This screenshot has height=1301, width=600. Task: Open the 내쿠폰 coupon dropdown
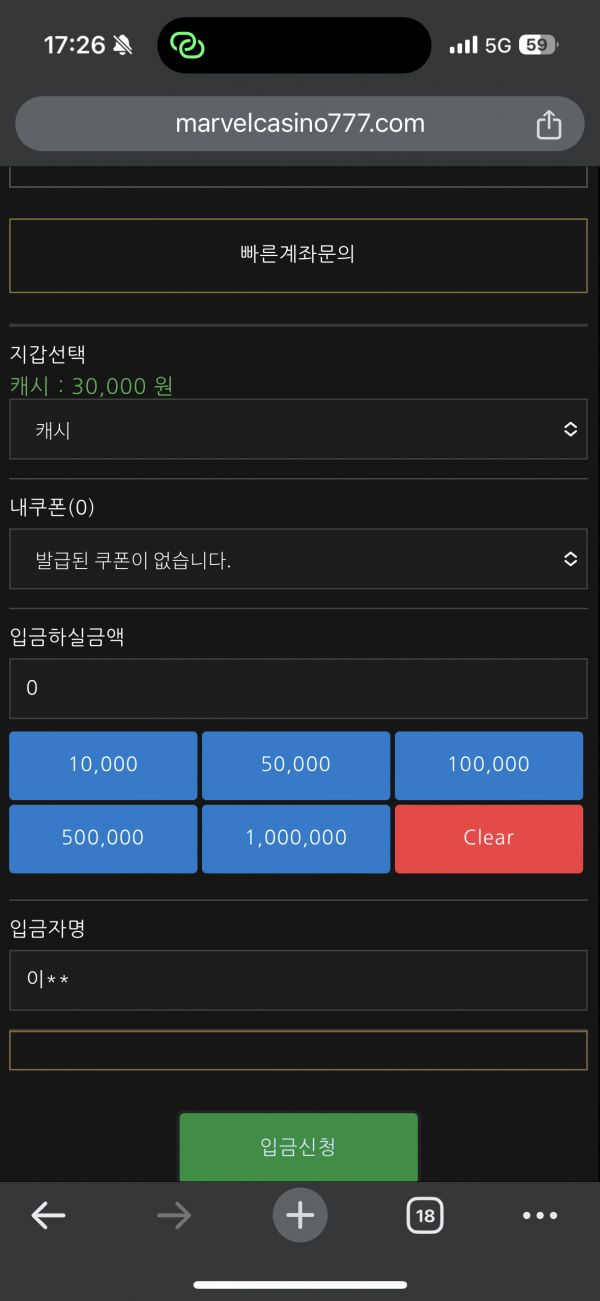point(298,560)
